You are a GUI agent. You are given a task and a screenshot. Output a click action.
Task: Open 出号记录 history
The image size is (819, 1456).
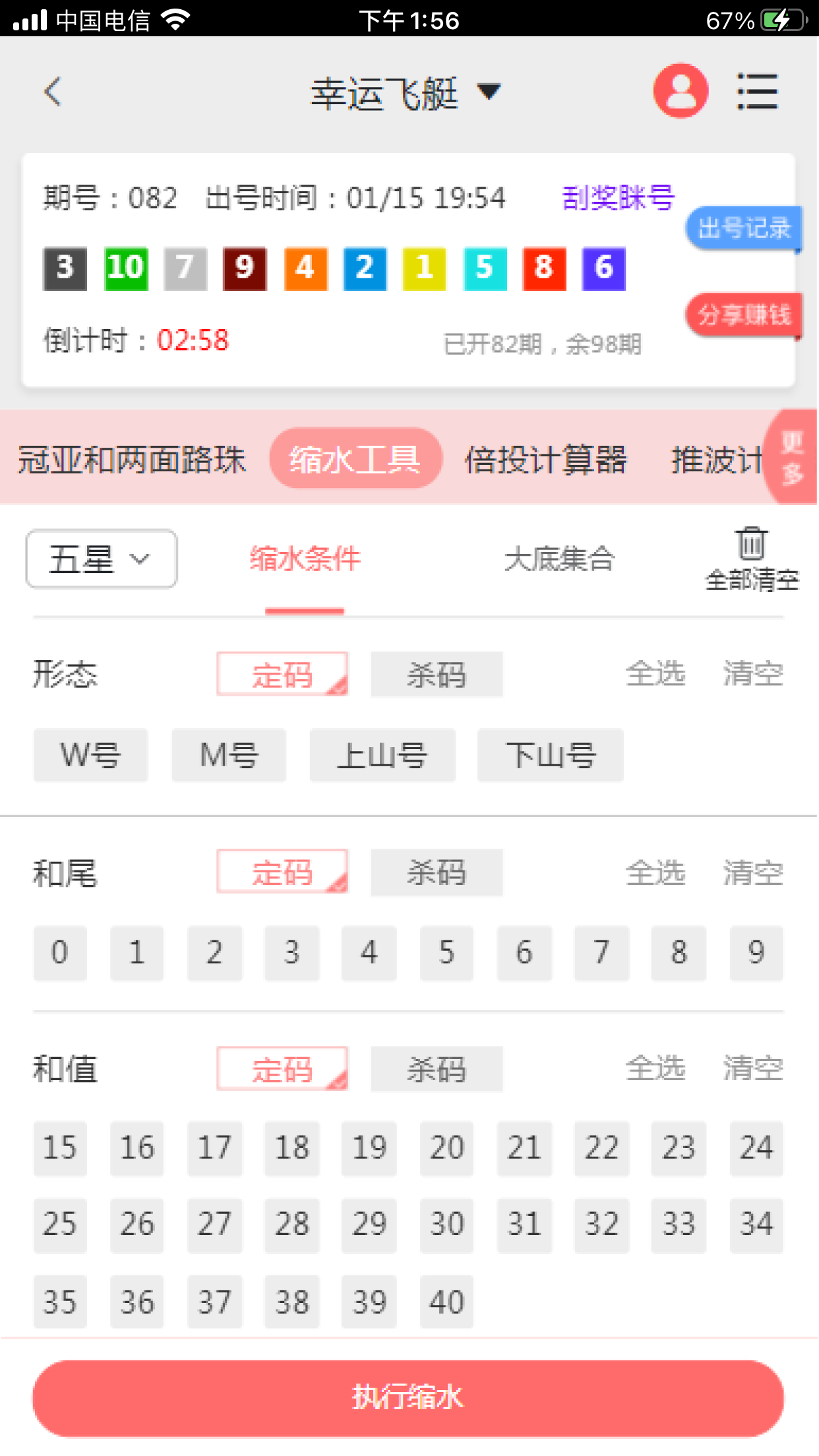743,229
